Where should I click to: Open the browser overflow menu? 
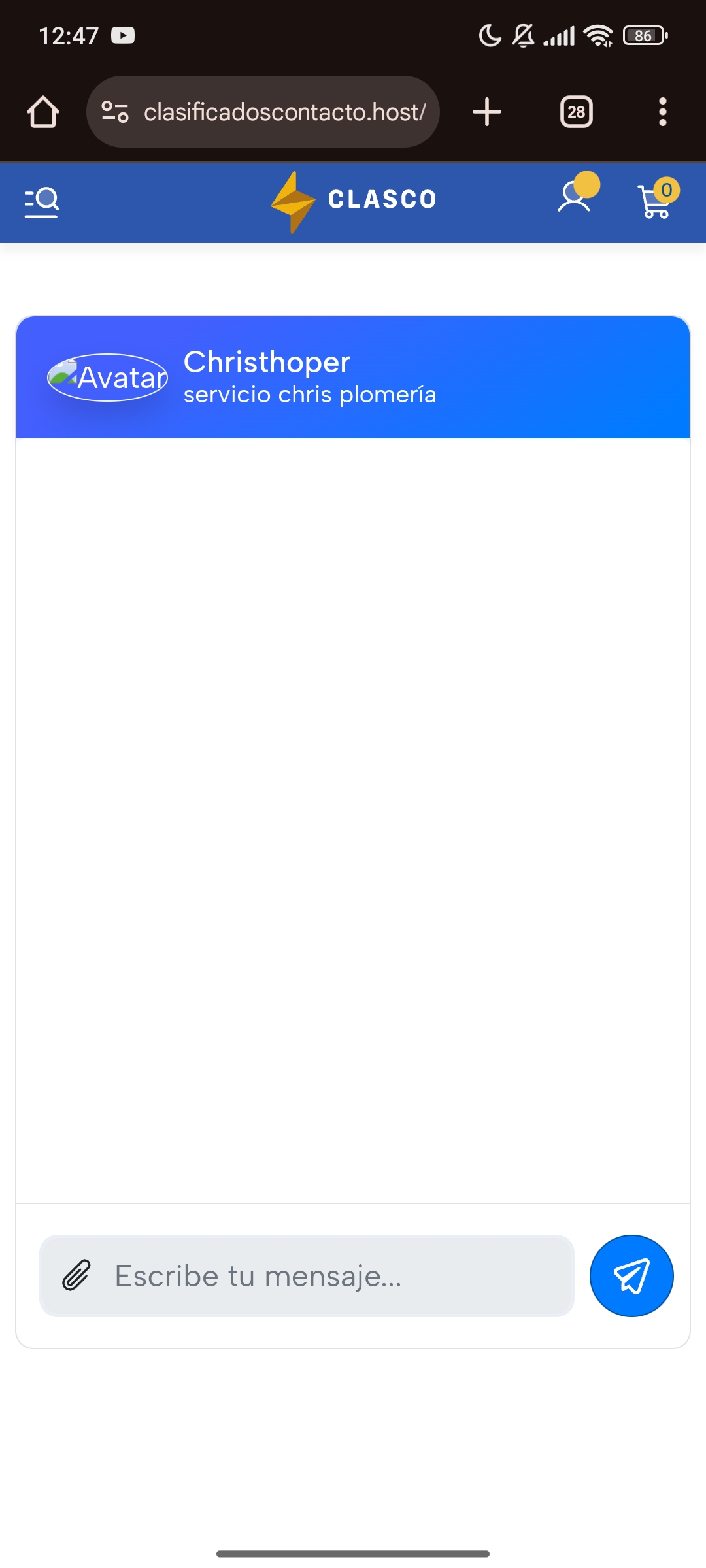(x=663, y=112)
